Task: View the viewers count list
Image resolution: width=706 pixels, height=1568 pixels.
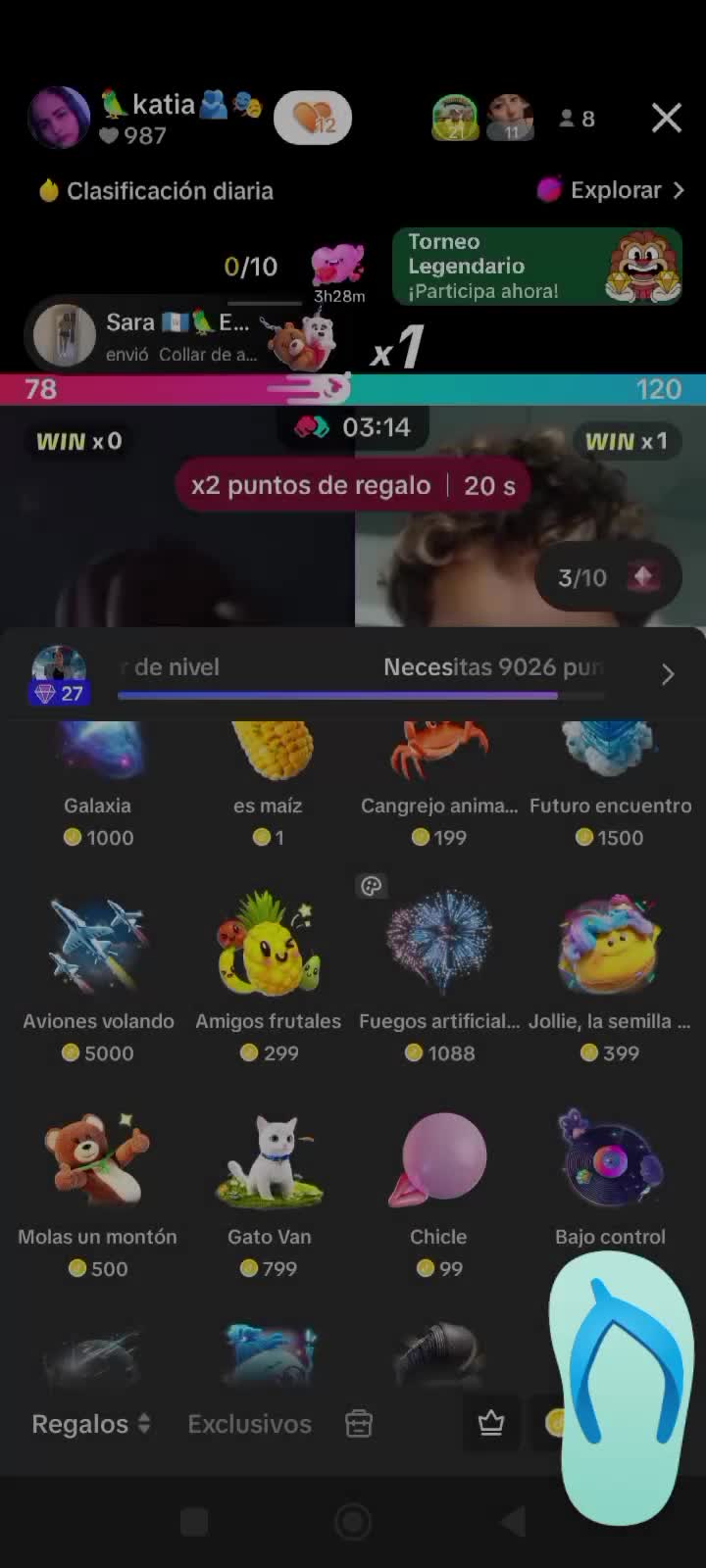Action: click(577, 119)
